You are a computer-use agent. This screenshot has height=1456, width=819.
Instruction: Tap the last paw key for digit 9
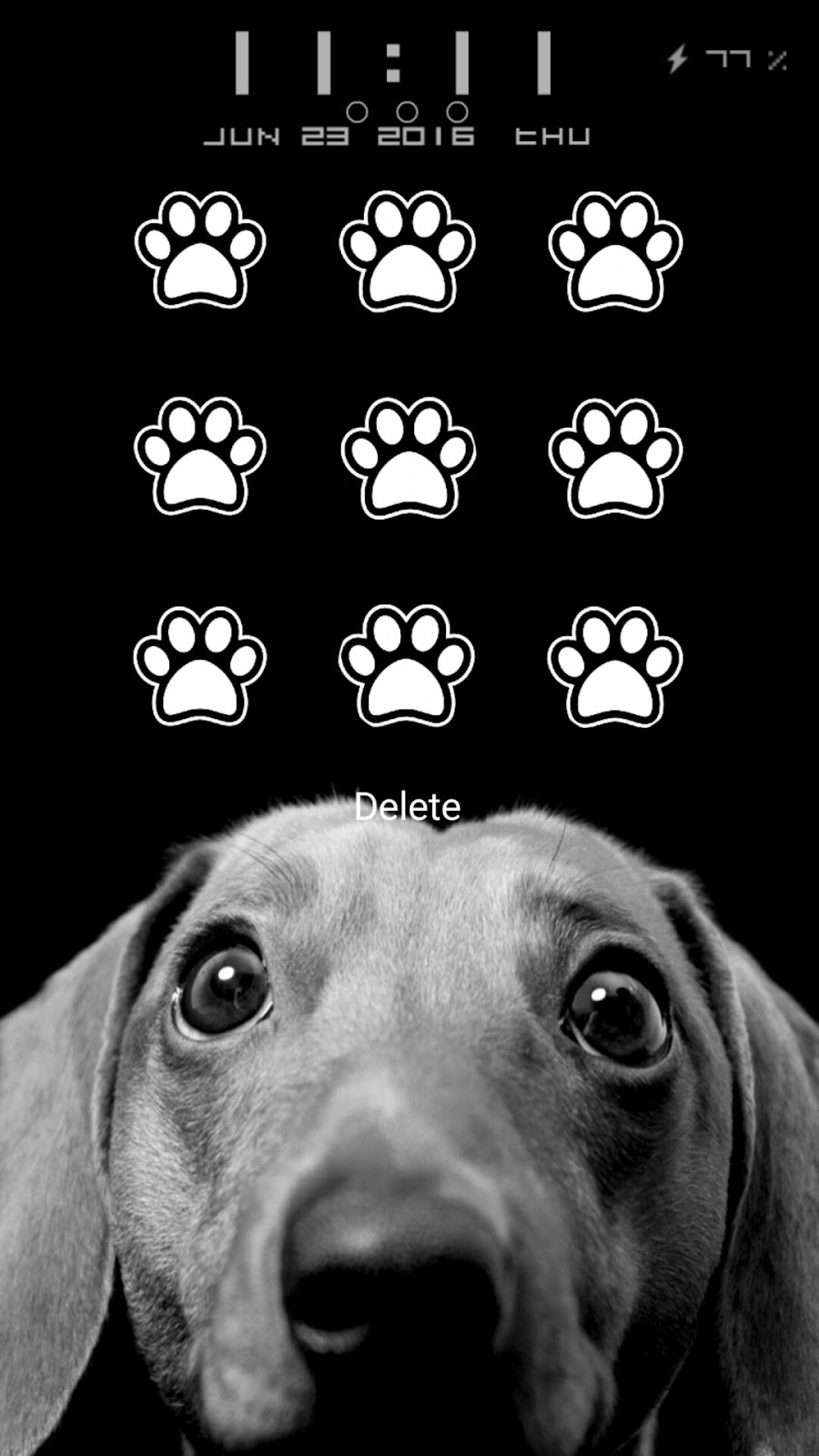pos(615,665)
